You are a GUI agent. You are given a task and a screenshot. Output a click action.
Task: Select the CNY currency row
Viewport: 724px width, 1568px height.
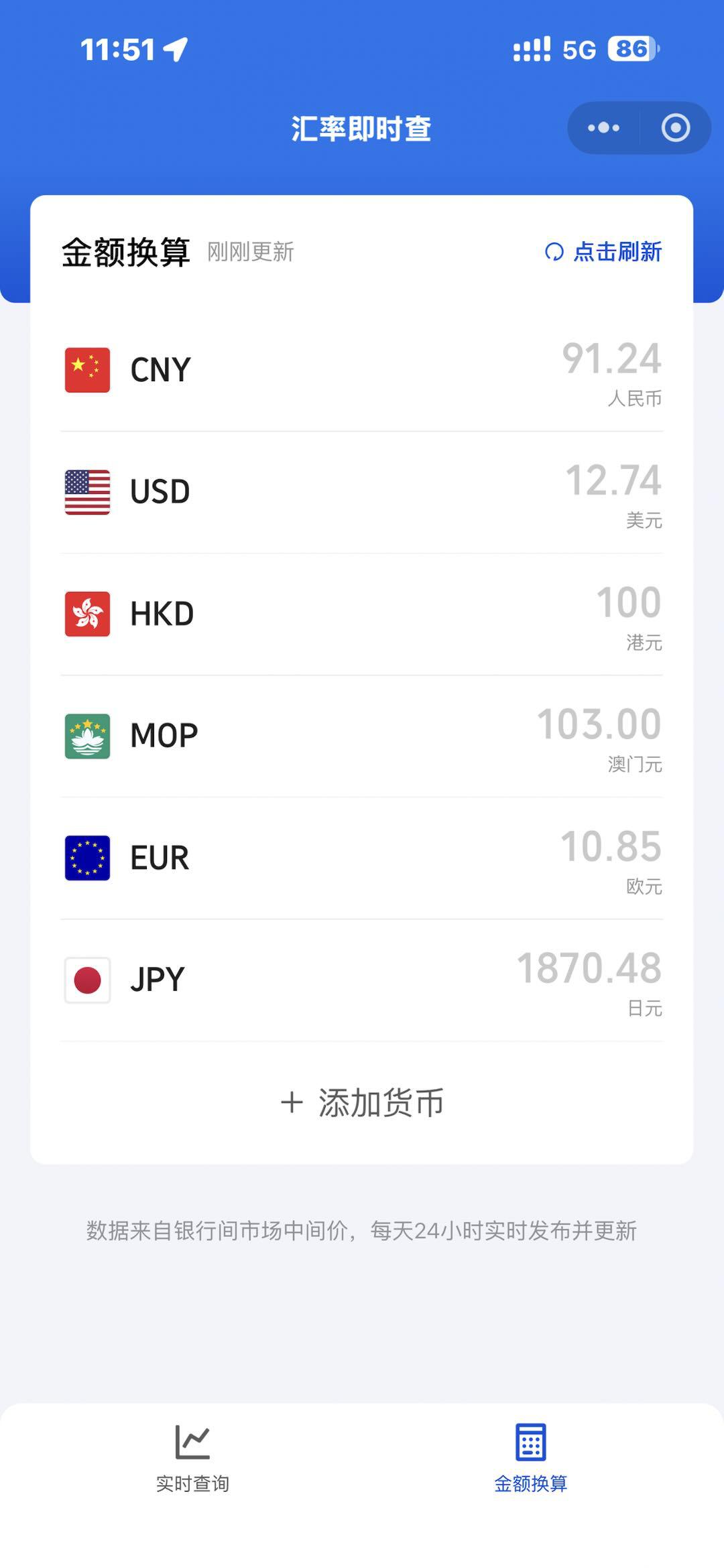pos(362,370)
